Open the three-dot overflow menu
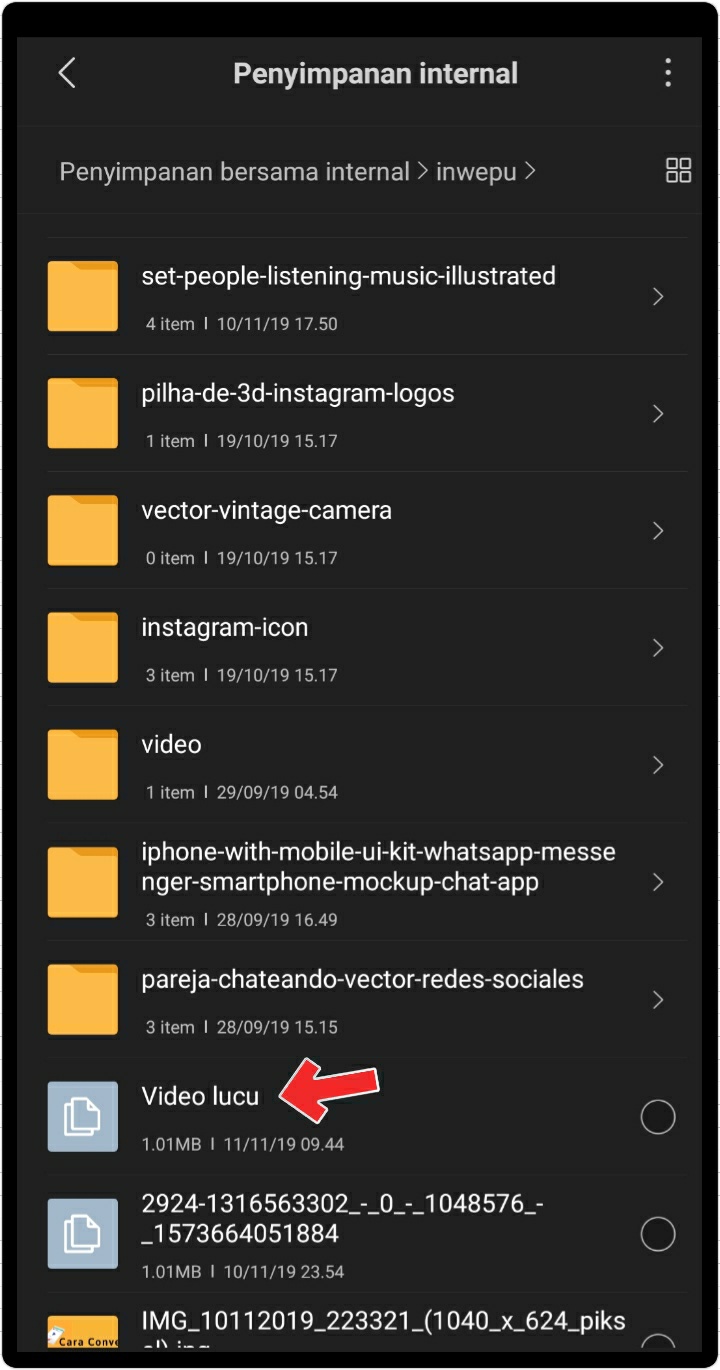 (x=667, y=73)
